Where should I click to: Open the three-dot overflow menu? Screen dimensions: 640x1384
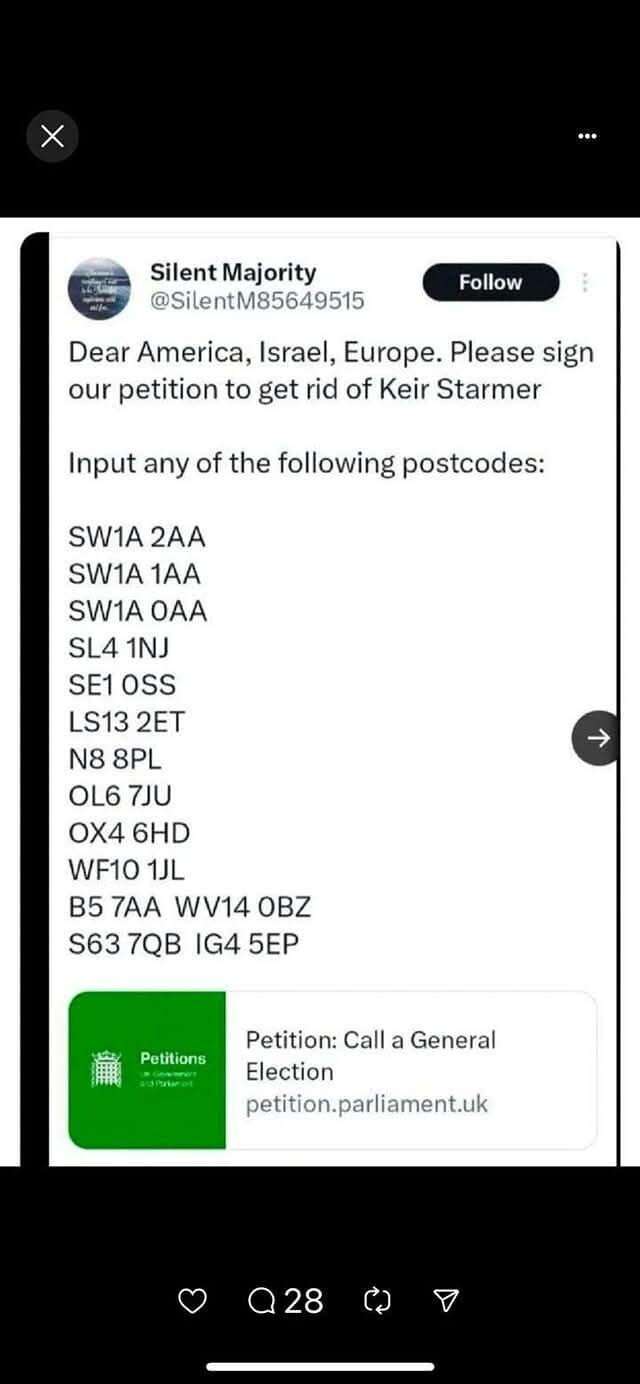588,136
